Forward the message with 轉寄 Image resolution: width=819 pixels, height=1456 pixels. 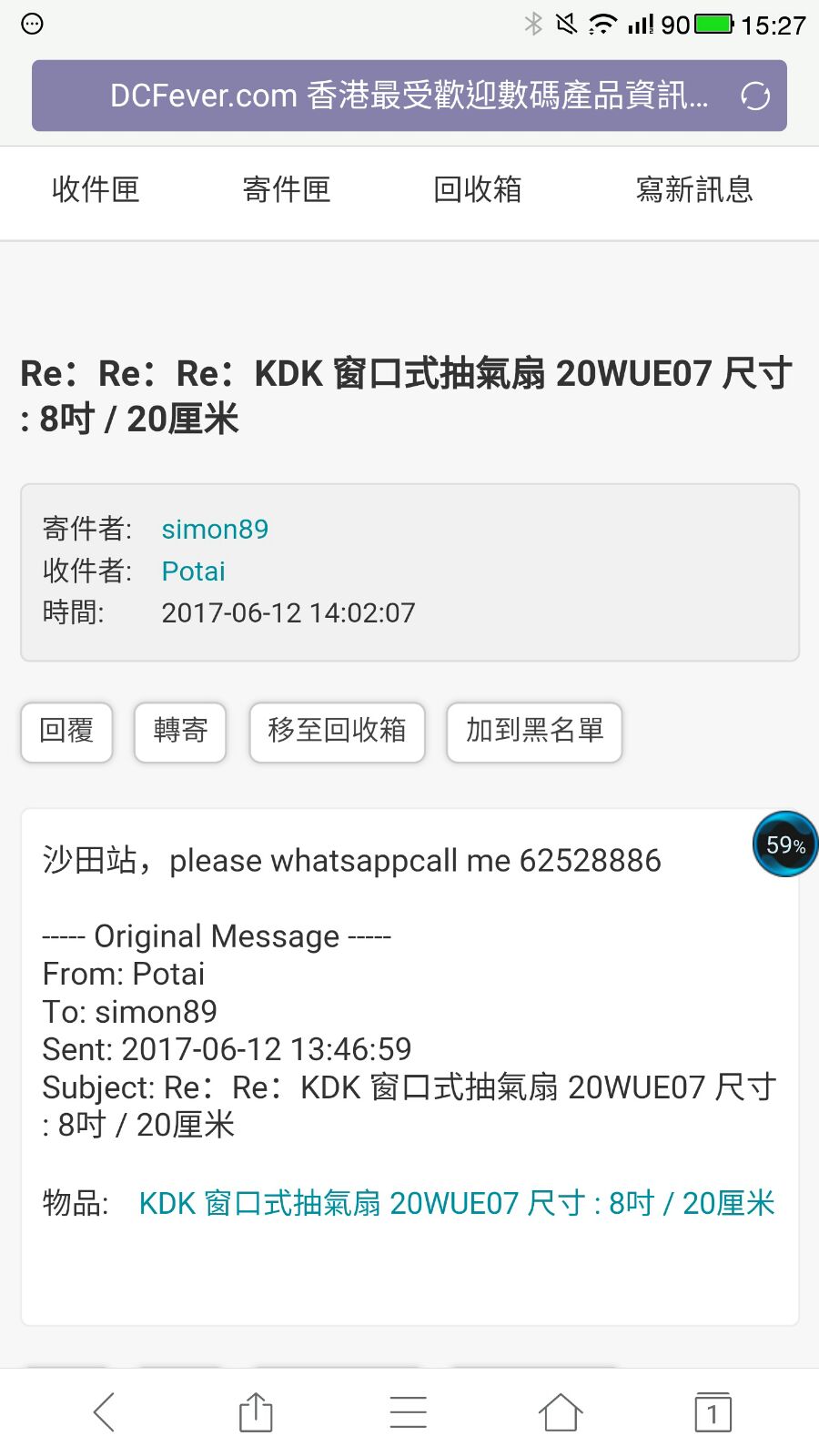(180, 731)
